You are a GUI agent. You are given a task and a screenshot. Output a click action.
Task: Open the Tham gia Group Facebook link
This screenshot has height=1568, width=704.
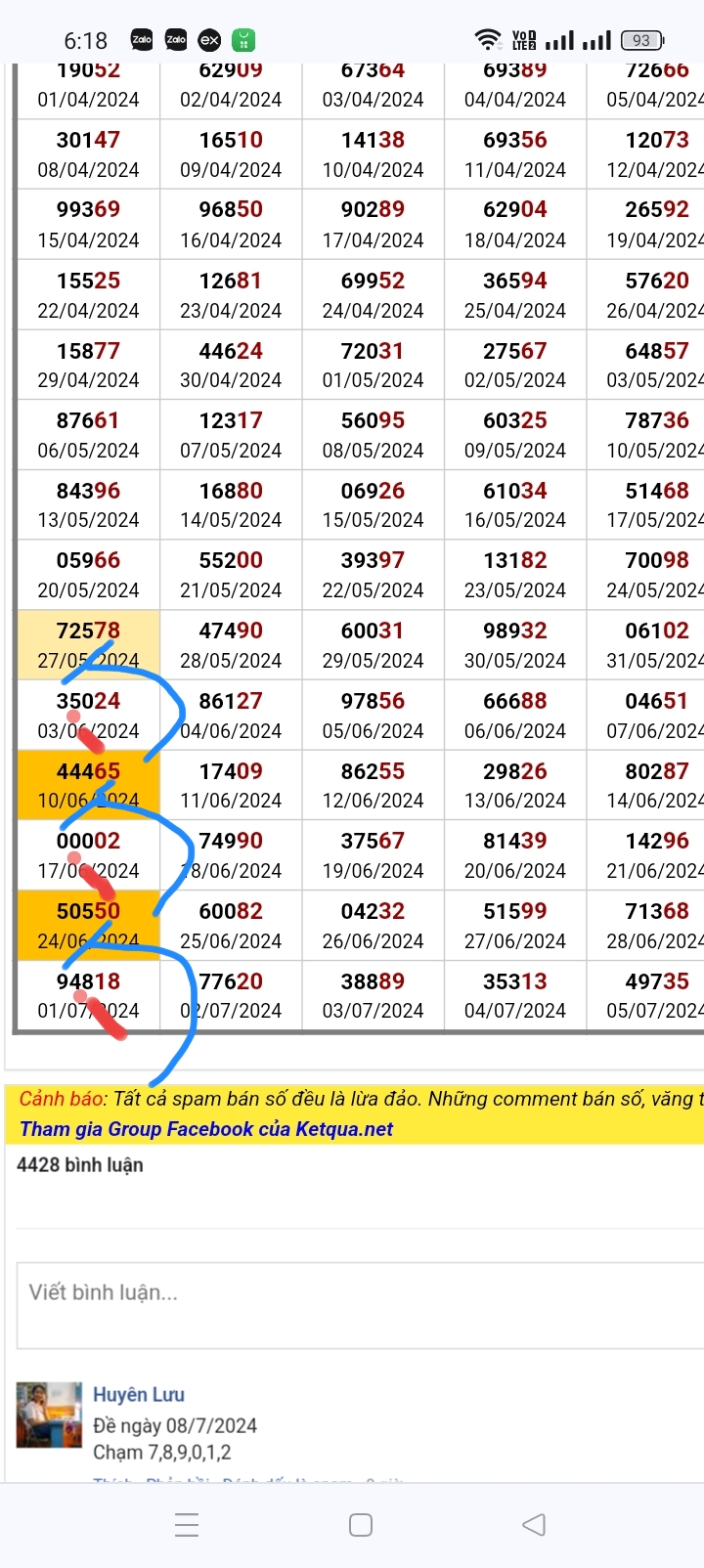[x=206, y=1129]
